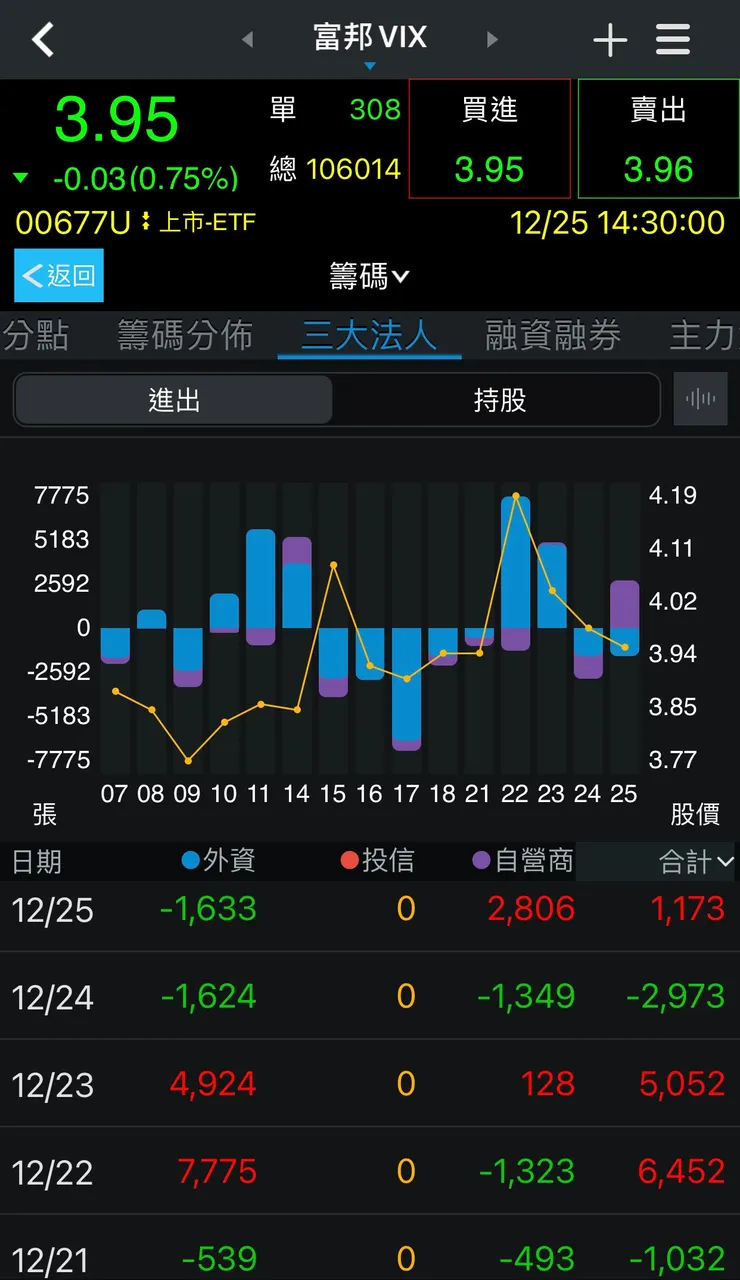The image size is (740, 1280).
Task: Open the 籌碼分佈 tab
Action: coord(183,336)
